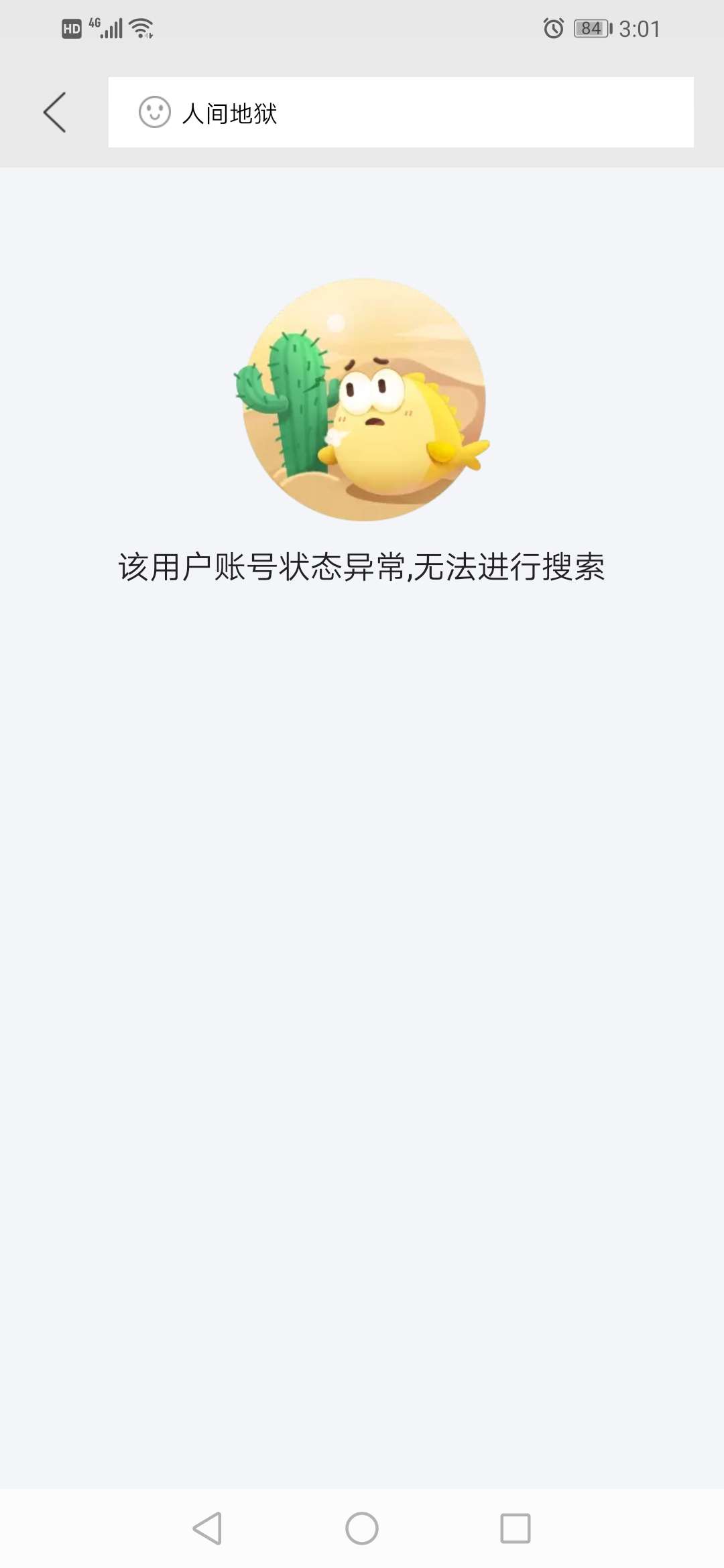Go back using the top-left arrow
This screenshot has height=1568, width=724.
point(55,112)
